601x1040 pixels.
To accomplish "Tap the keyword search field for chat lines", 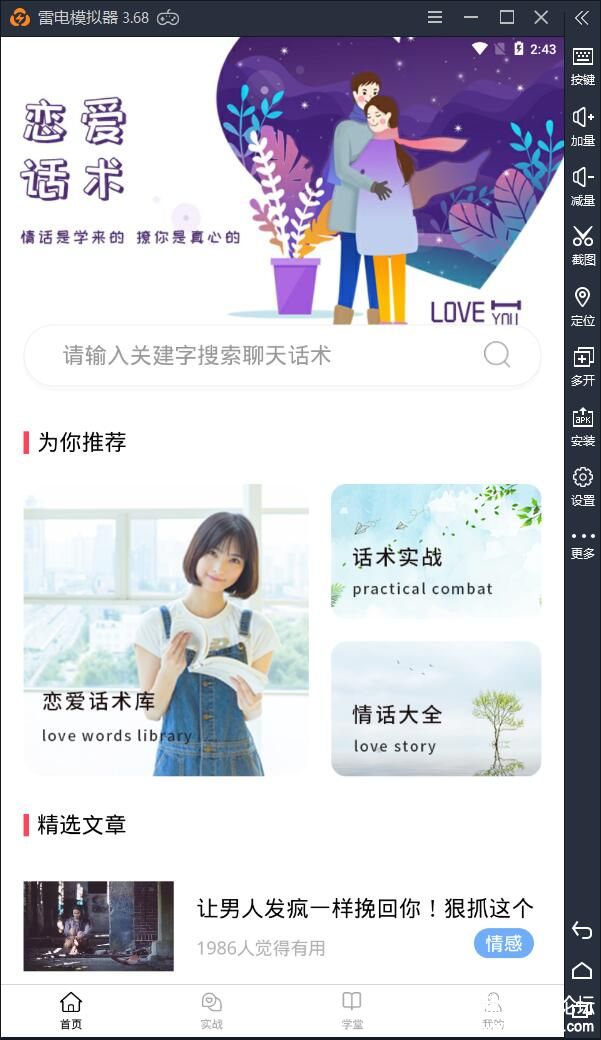I will [260, 355].
